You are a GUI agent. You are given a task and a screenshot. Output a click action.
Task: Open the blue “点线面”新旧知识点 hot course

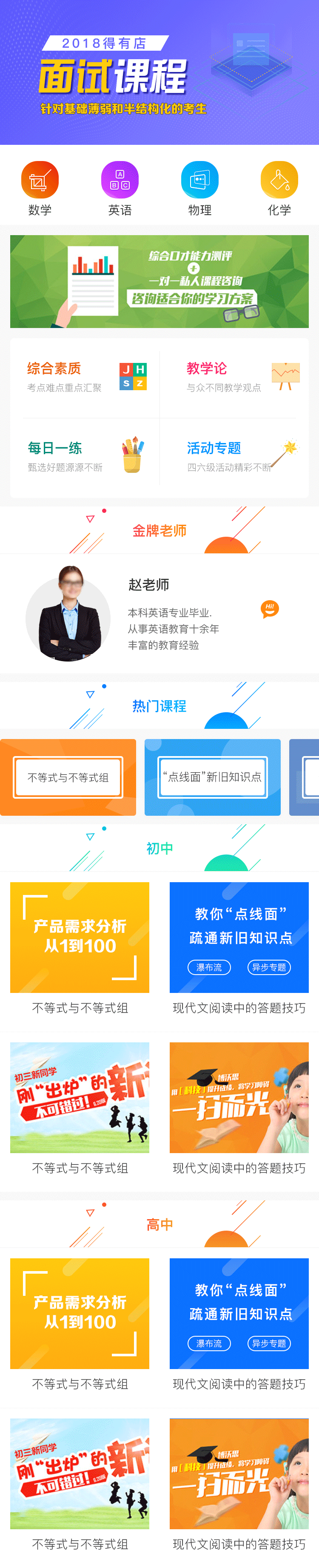(212, 777)
